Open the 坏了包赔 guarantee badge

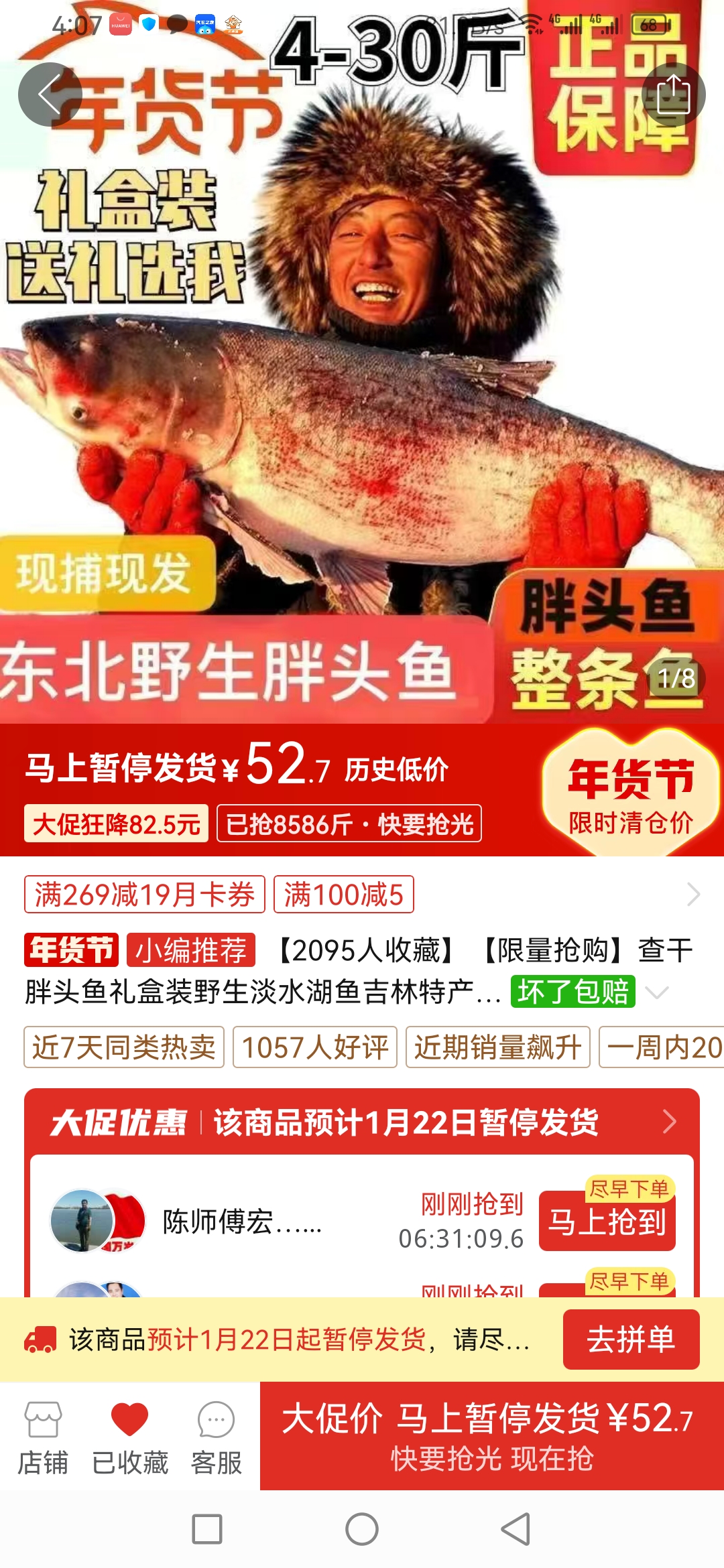(x=572, y=992)
